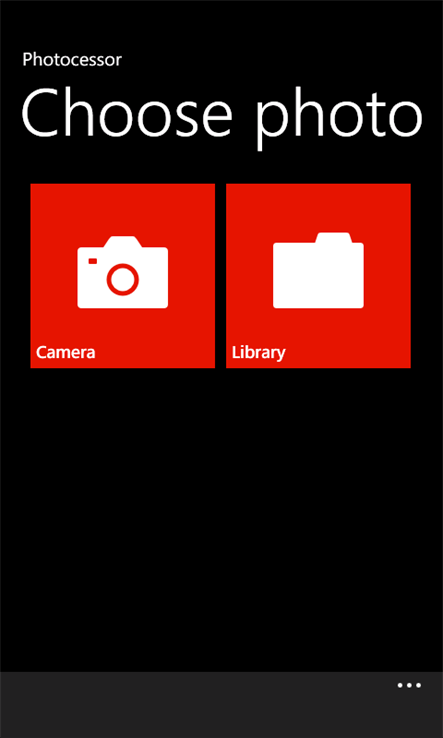Expand the app bar ellipsis menu
Image resolution: width=443 pixels, height=738 pixels.
(409, 685)
